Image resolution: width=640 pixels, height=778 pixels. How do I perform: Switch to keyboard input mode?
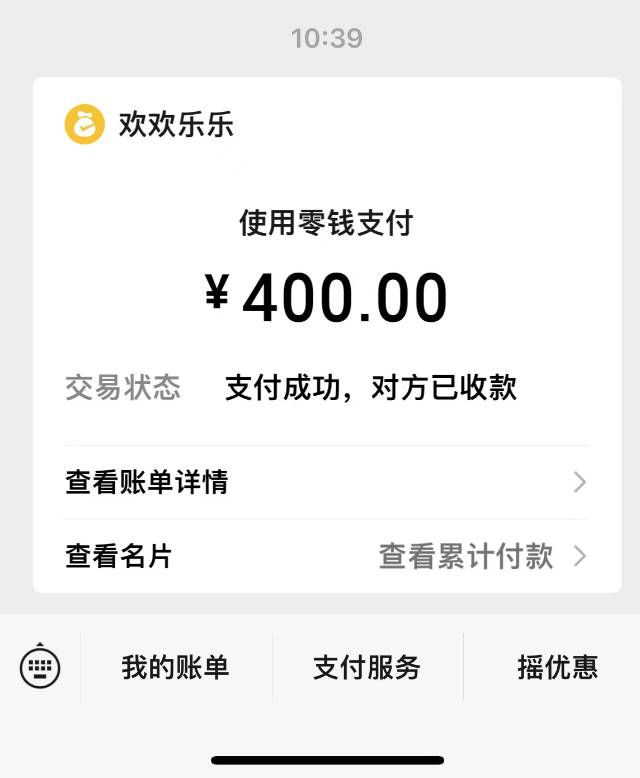click(40, 667)
